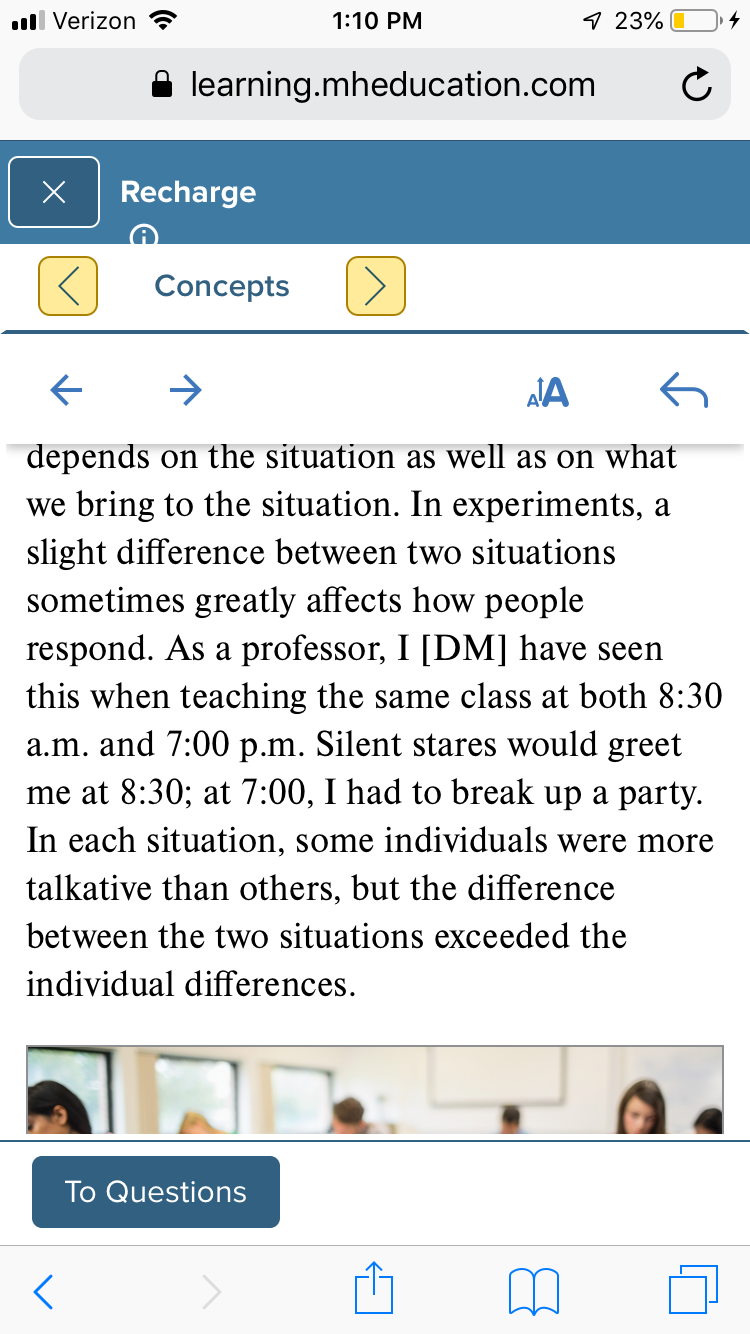Go to the previous concept

coord(68,286)
